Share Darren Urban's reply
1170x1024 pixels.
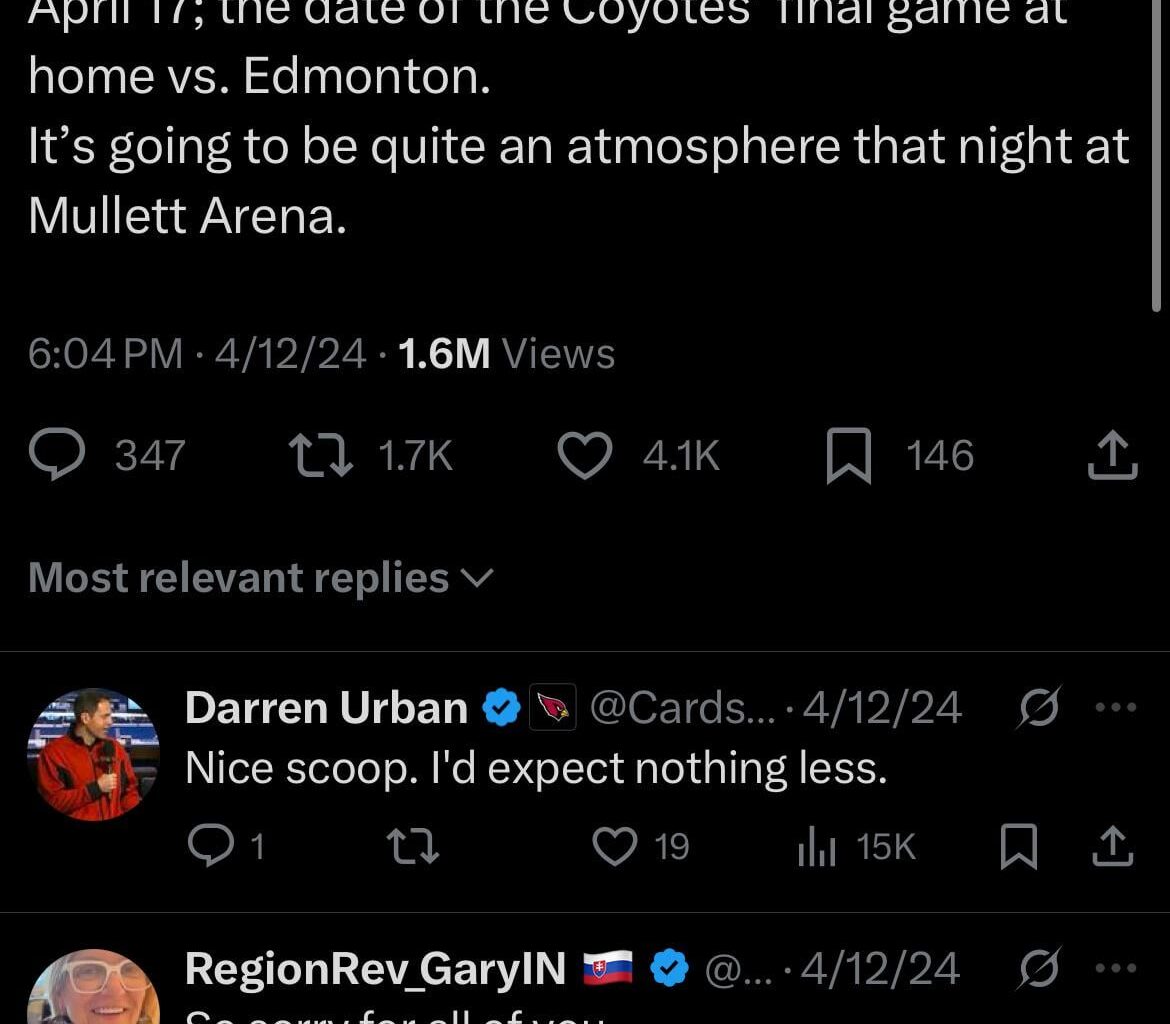(x=1112, y=847)
